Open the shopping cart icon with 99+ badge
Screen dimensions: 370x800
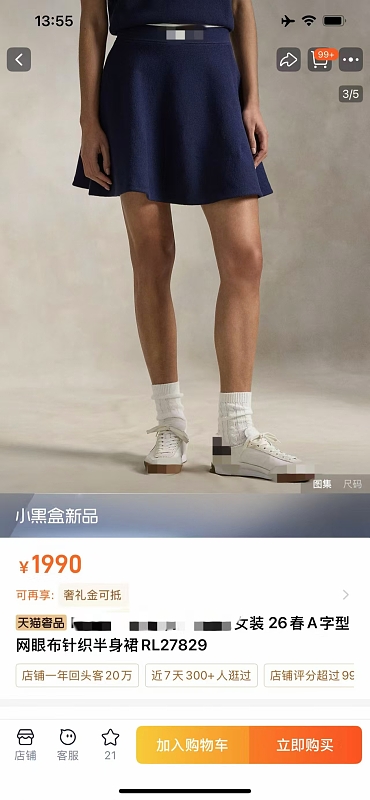coord(320,60)
